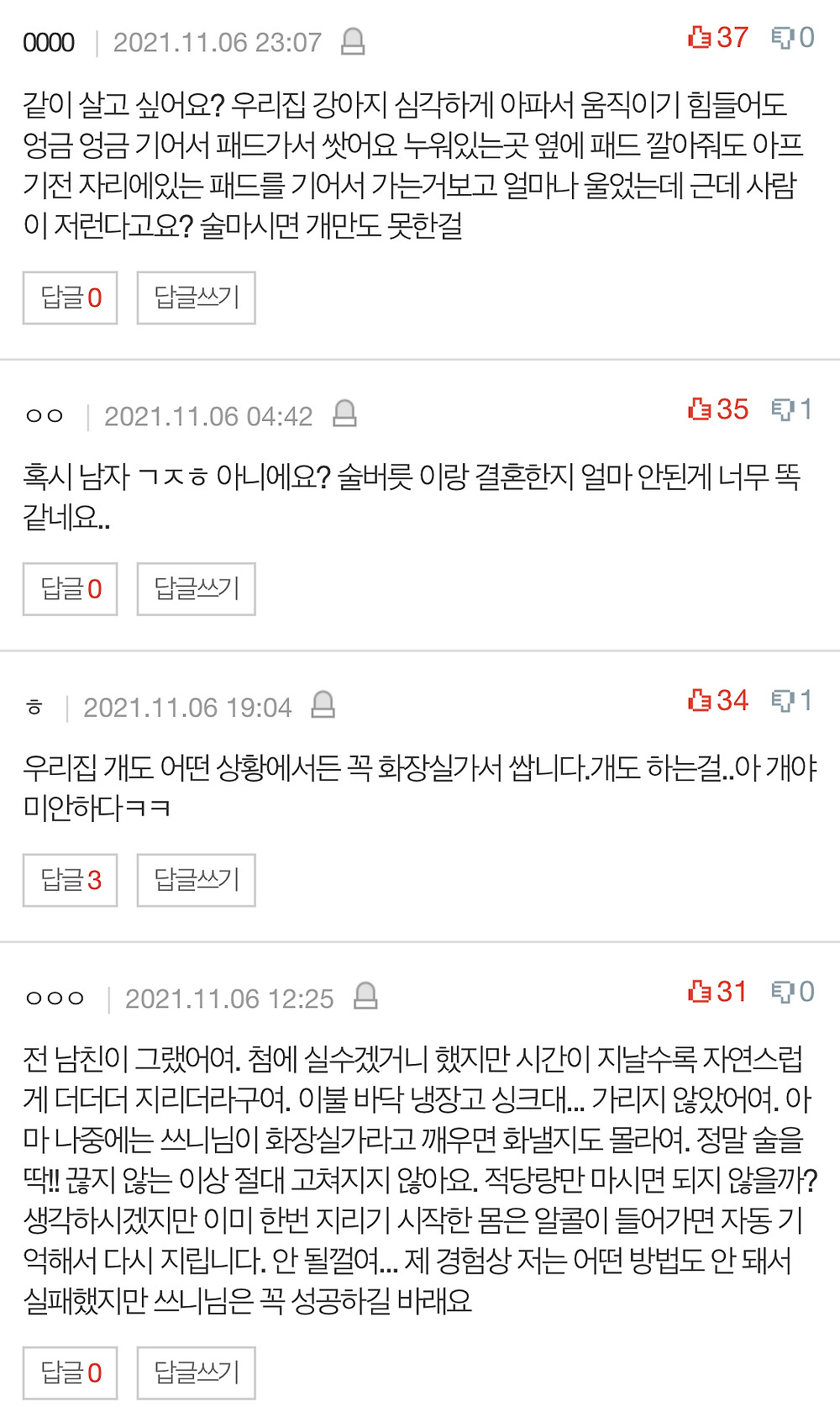
Task: Write a reply to 0000's comment
Action: coord(197,298)
